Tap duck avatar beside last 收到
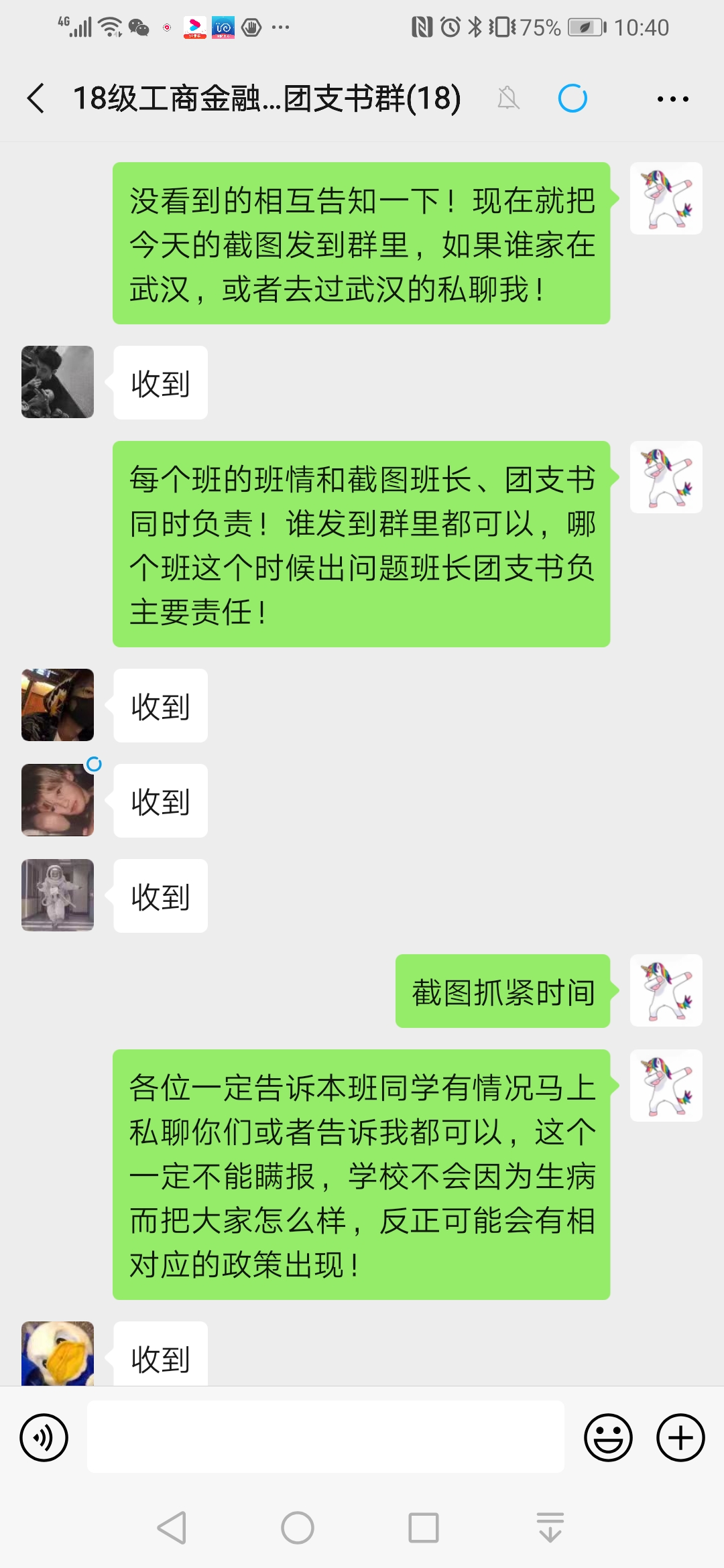The height and width of the screenshot is (1568, 724). (x=58, y=1354)
